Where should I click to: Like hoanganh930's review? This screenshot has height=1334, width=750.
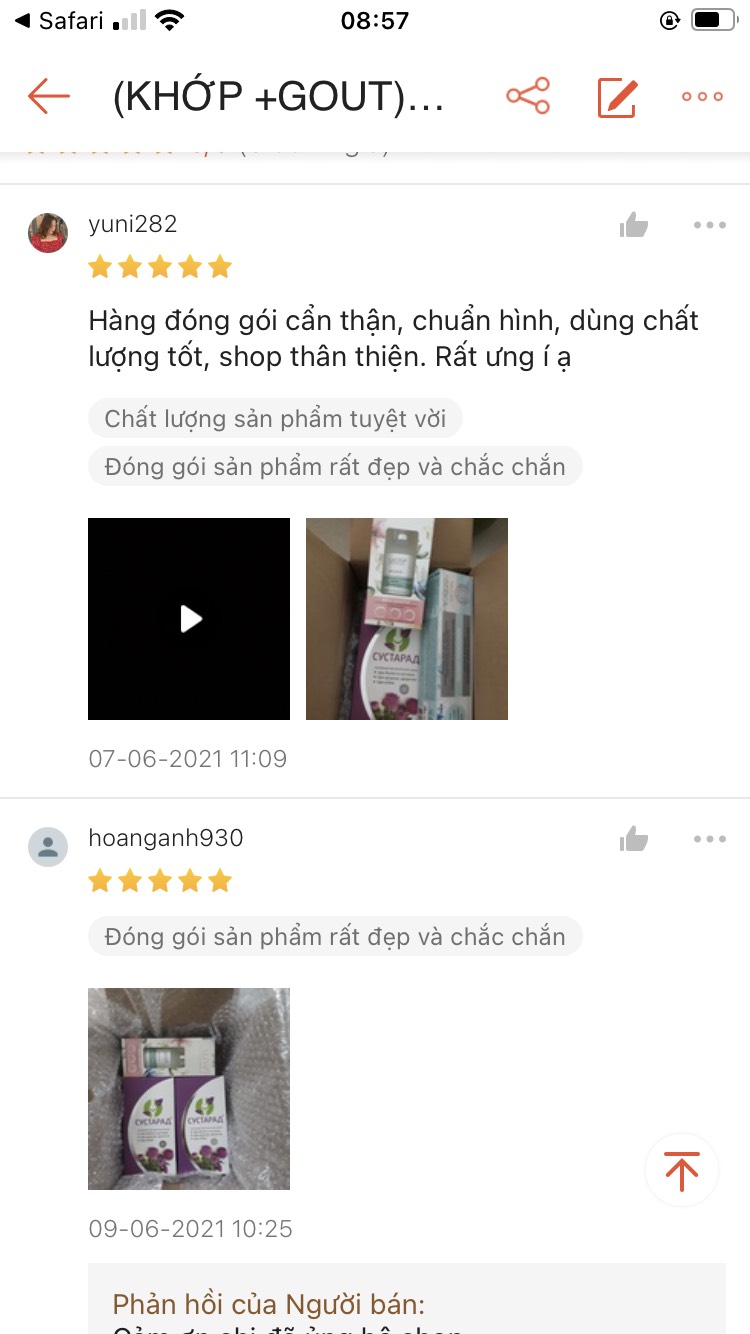[x=634, y=839]
